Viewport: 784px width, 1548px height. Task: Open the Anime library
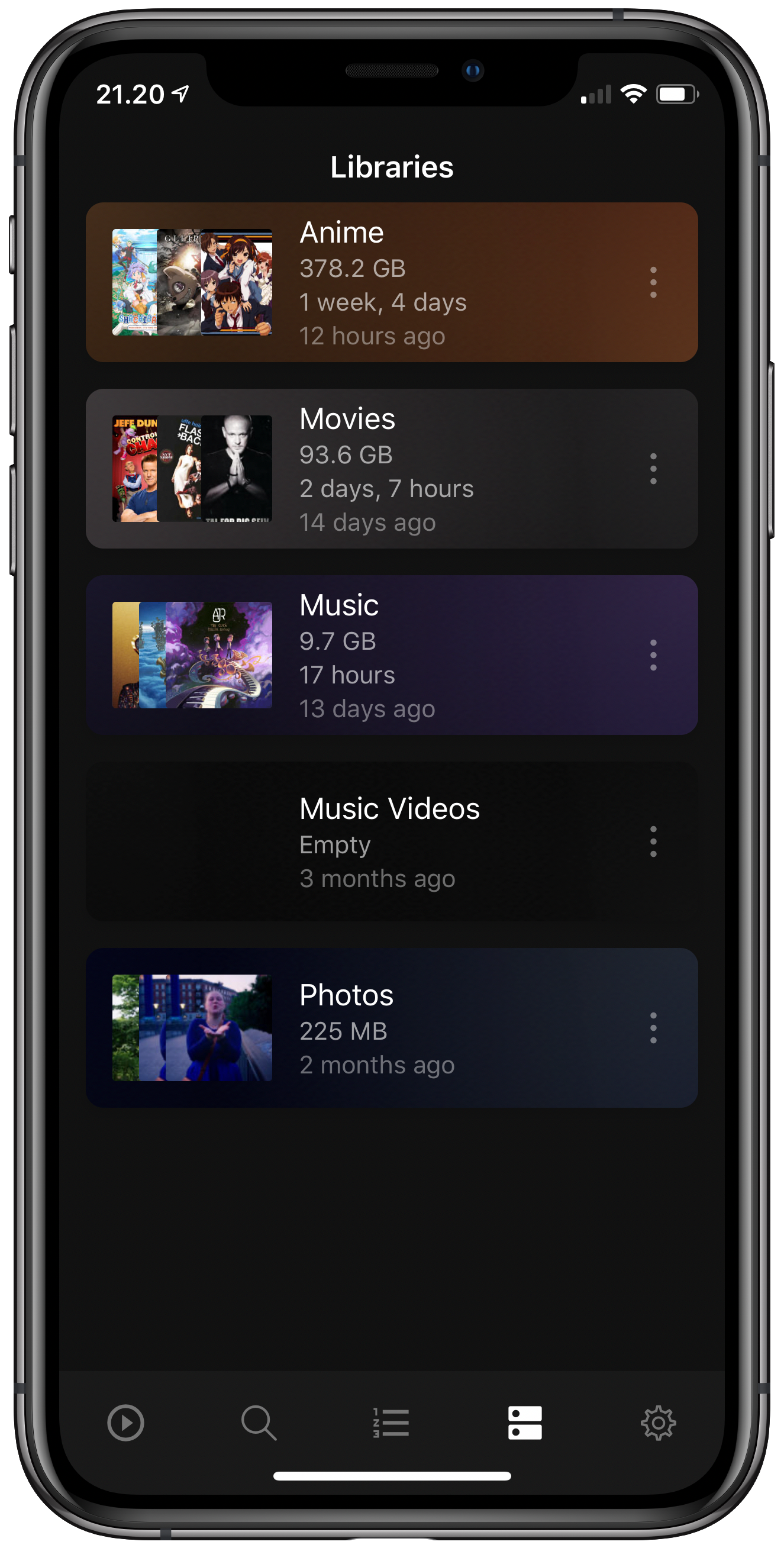(392, 282)
